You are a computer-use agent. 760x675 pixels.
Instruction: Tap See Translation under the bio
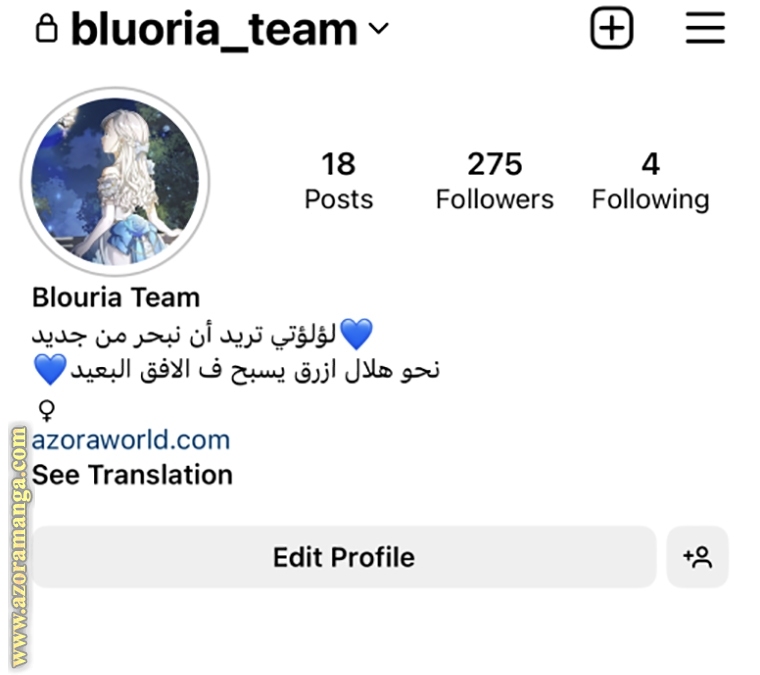(x=132, y=475)
